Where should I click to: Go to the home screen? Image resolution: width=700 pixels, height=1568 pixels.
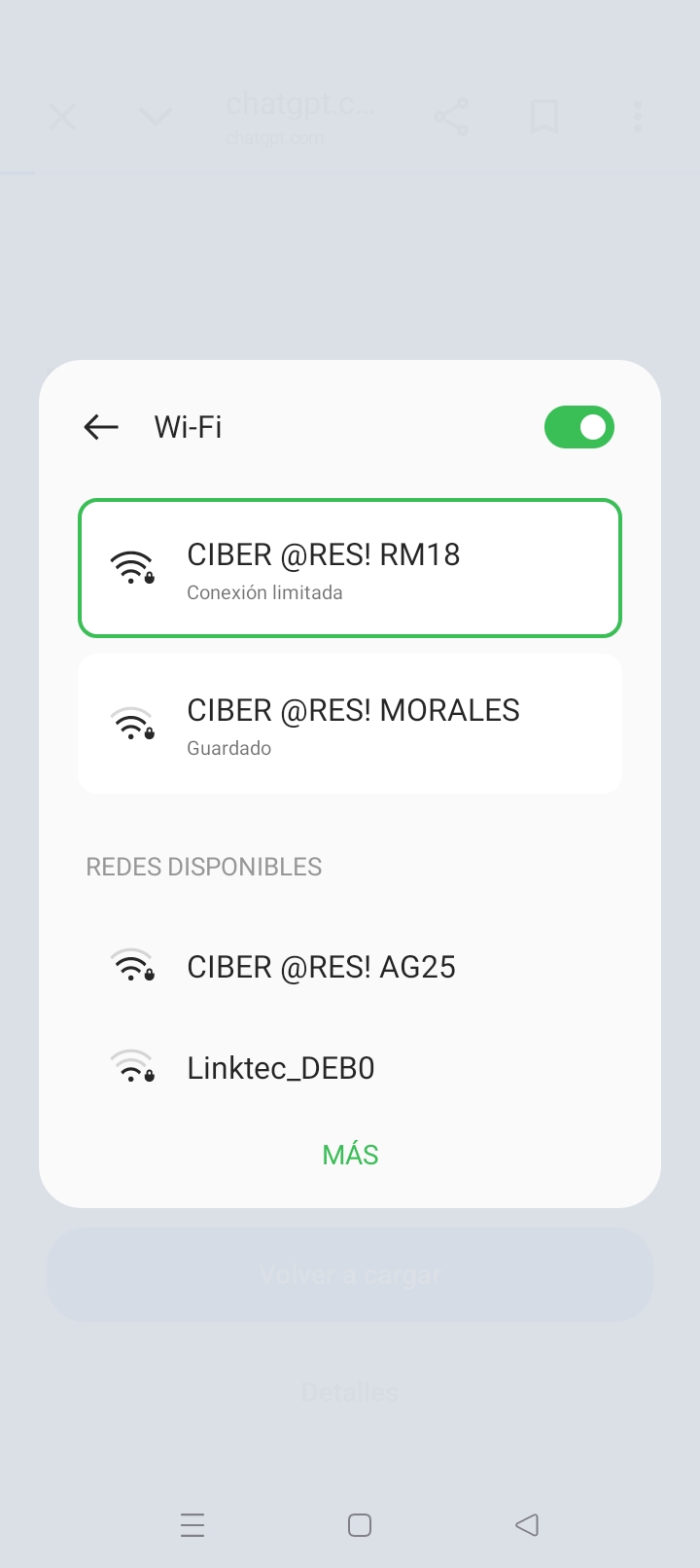(x=360, y=1524)
